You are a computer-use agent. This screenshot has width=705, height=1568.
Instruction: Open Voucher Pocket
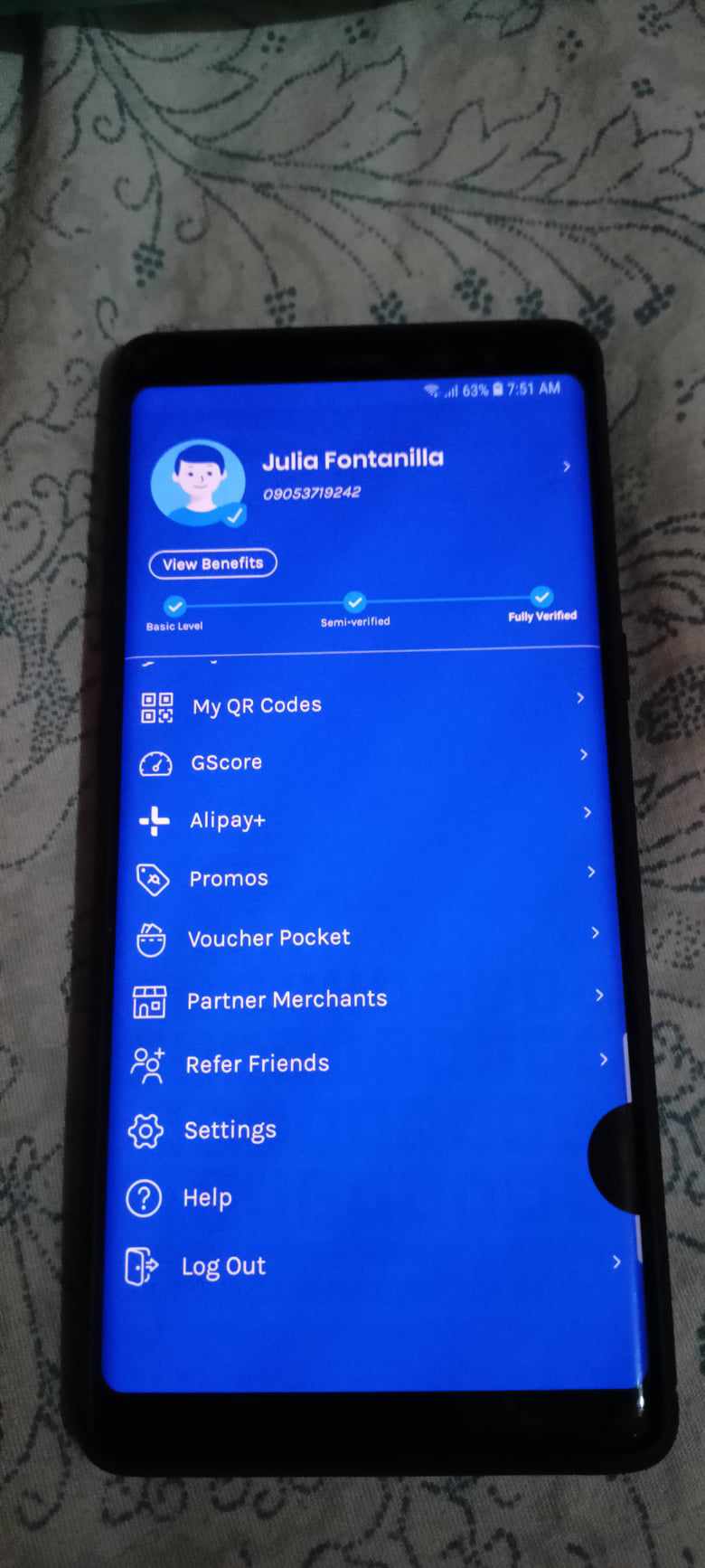[268, 938]
